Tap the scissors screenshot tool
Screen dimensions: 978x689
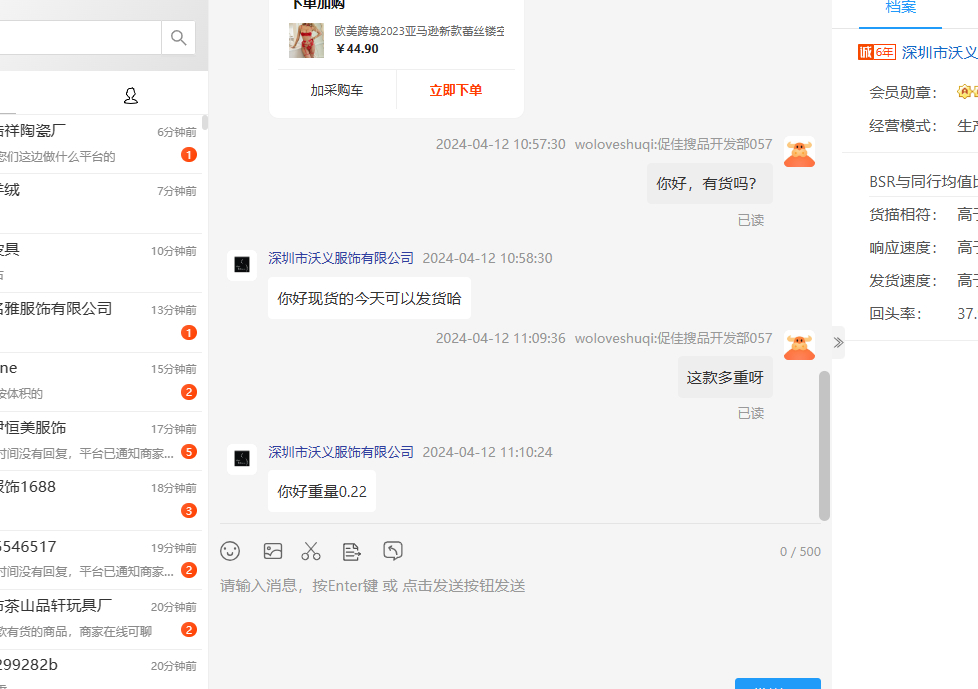point(311,551)
